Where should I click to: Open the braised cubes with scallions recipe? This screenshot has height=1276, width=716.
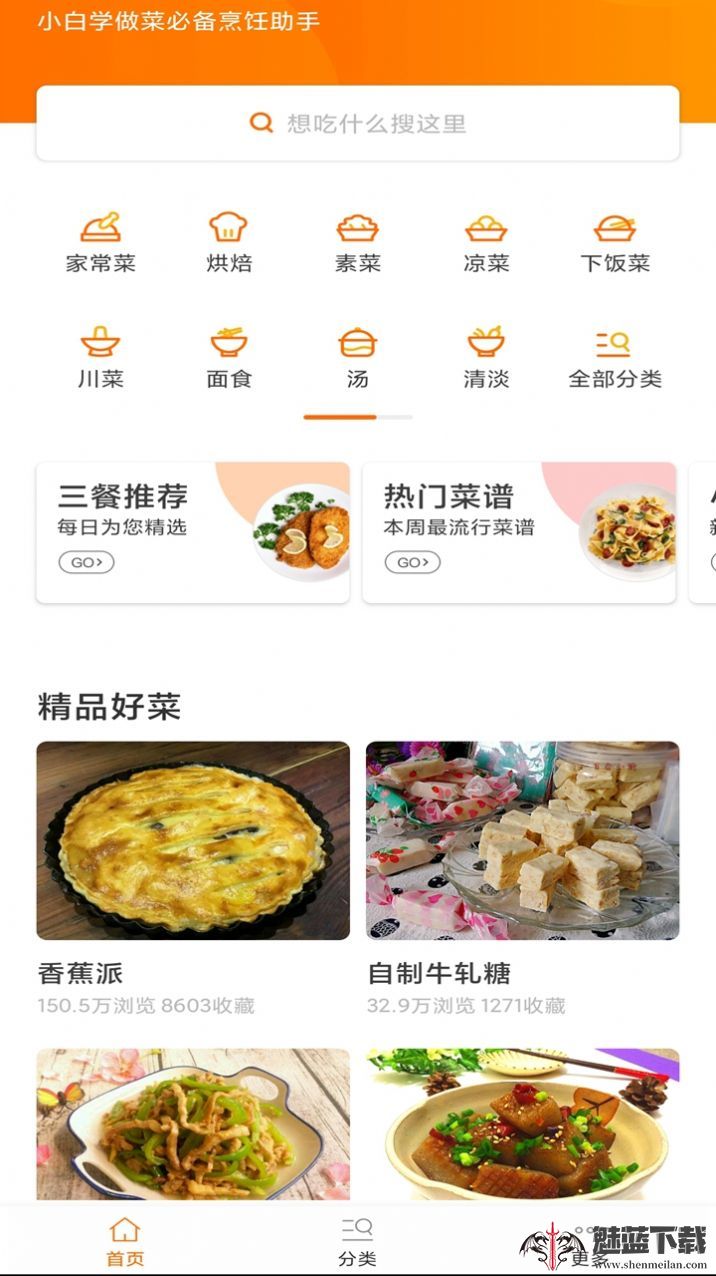tap(522, 1123)
